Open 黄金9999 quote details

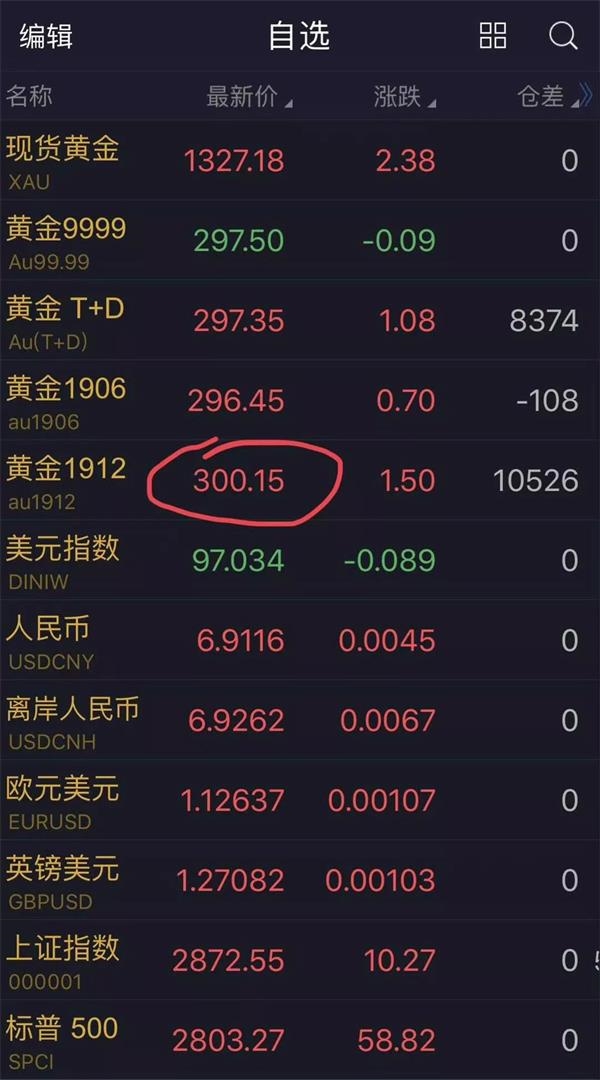300,240
